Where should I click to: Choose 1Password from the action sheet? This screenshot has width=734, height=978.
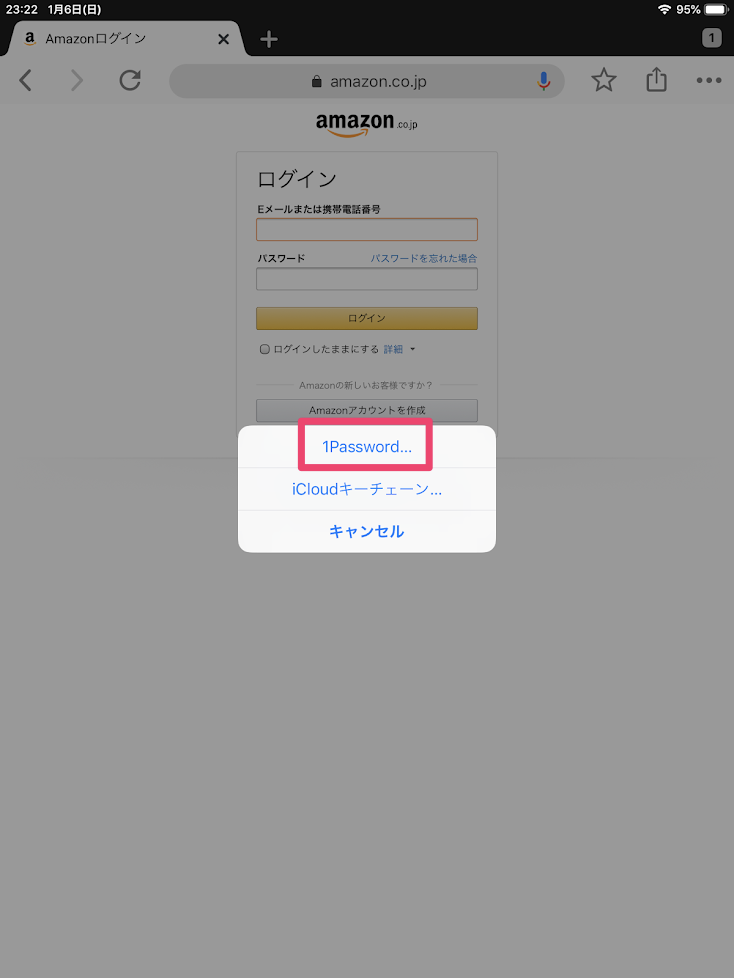pos(366,447)
